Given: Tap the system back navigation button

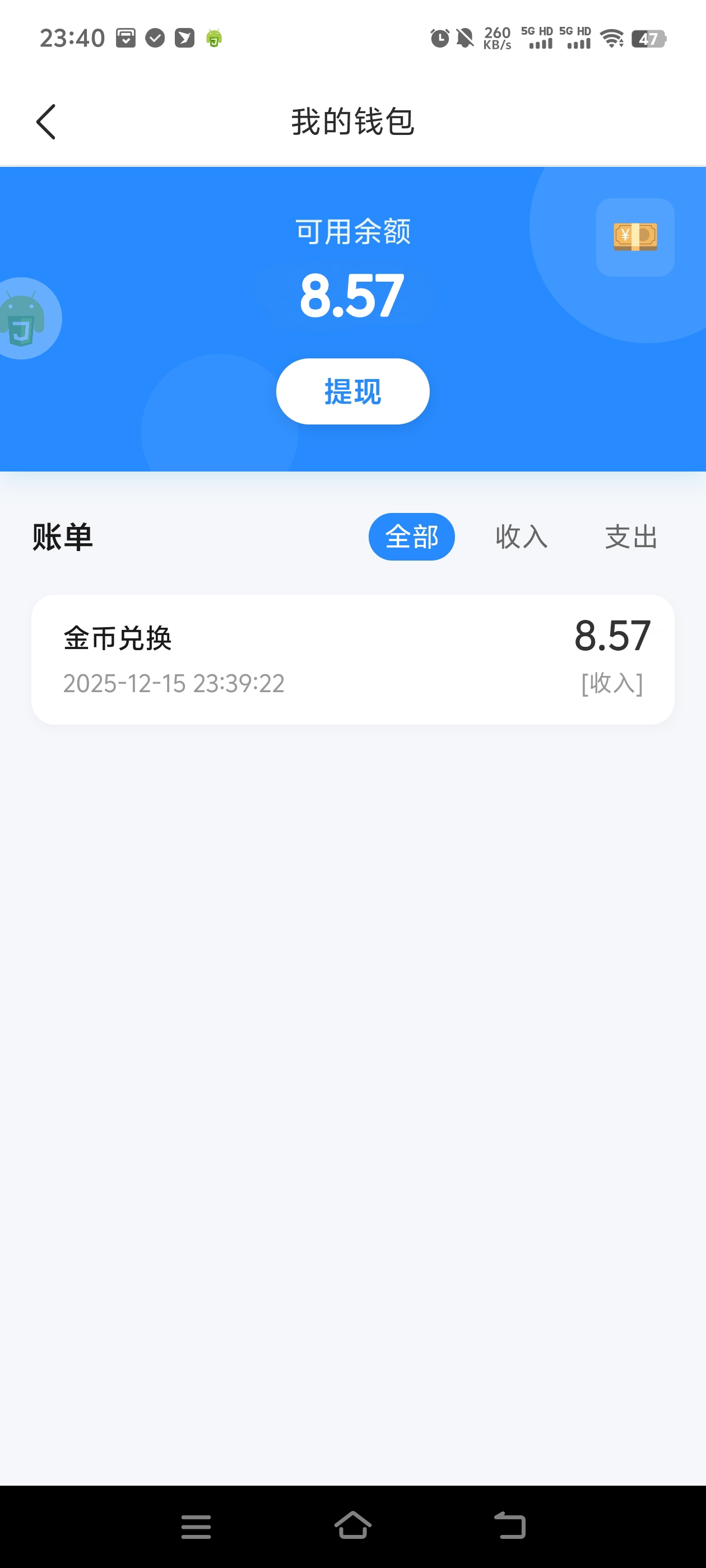Looking at the screenshot, I should point(510,1526).
